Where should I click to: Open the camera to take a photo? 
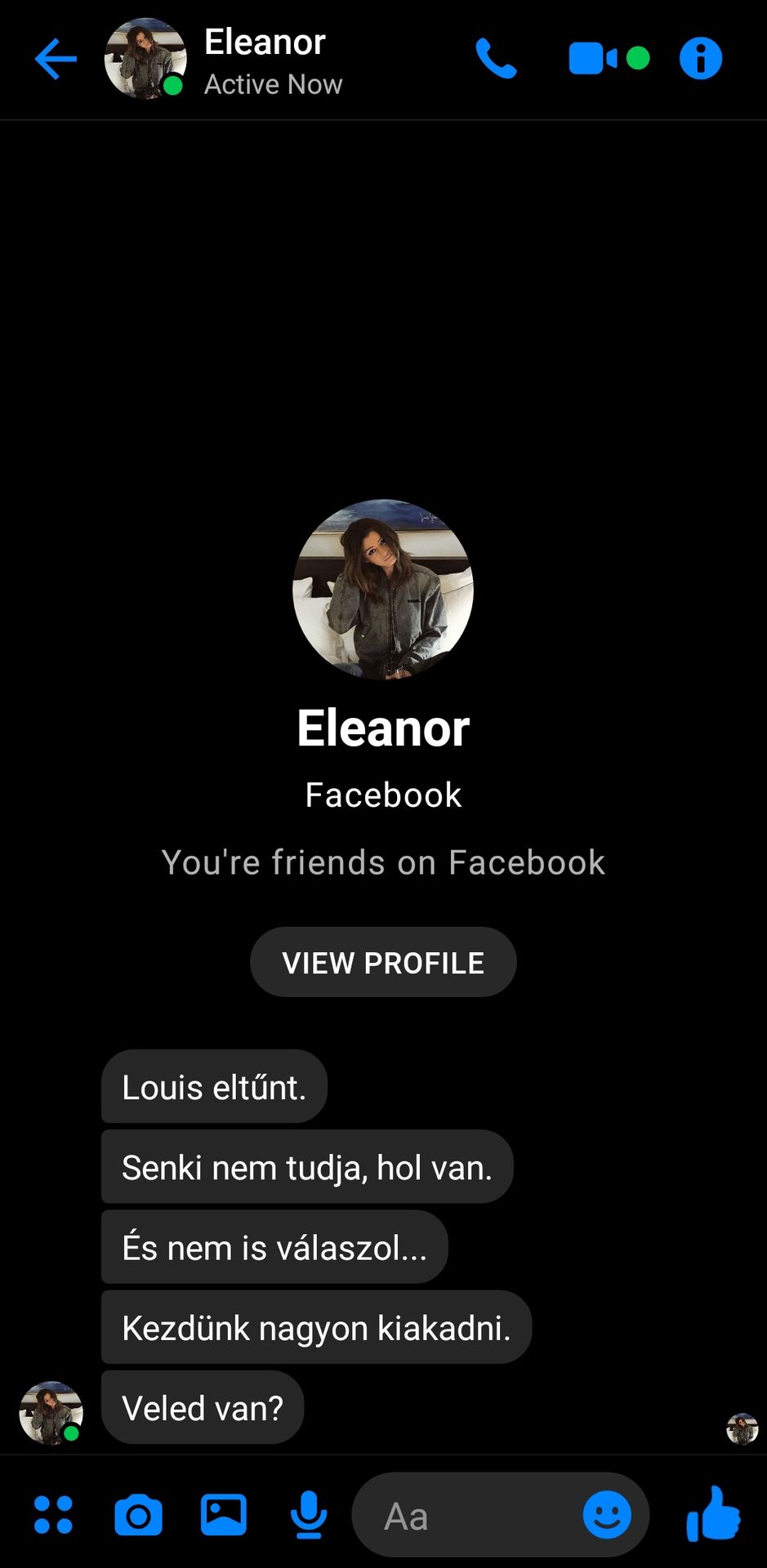(x=138, y=1515)
